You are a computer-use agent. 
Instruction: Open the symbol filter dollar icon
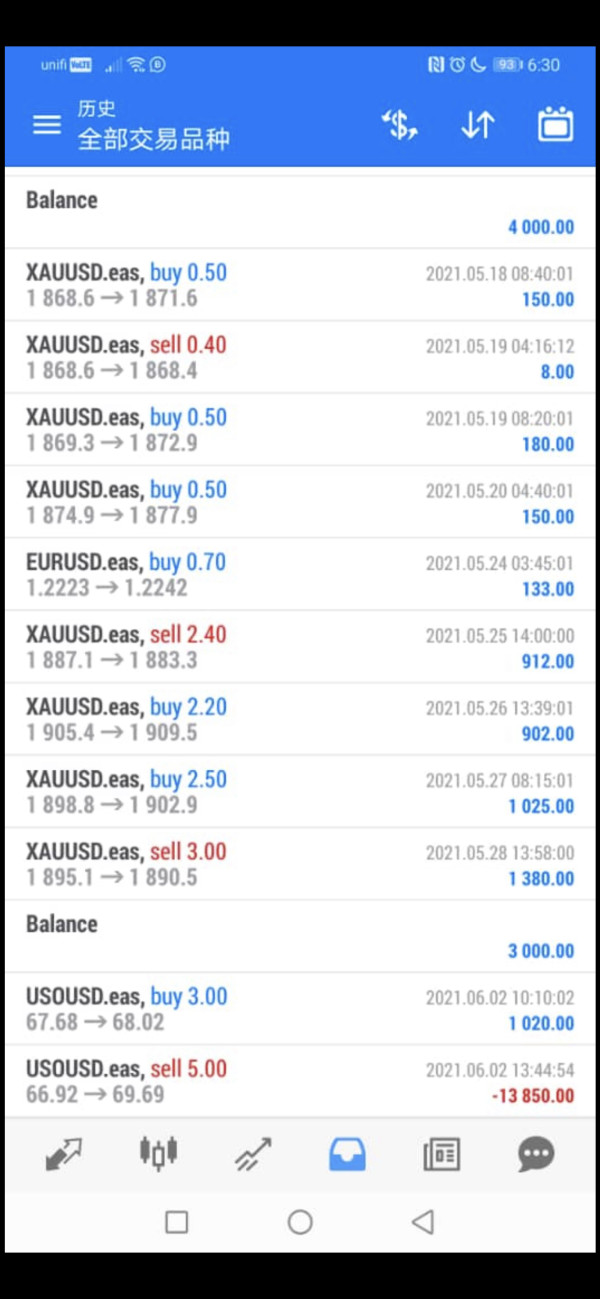pyautogui.click(x=399, y=125)
